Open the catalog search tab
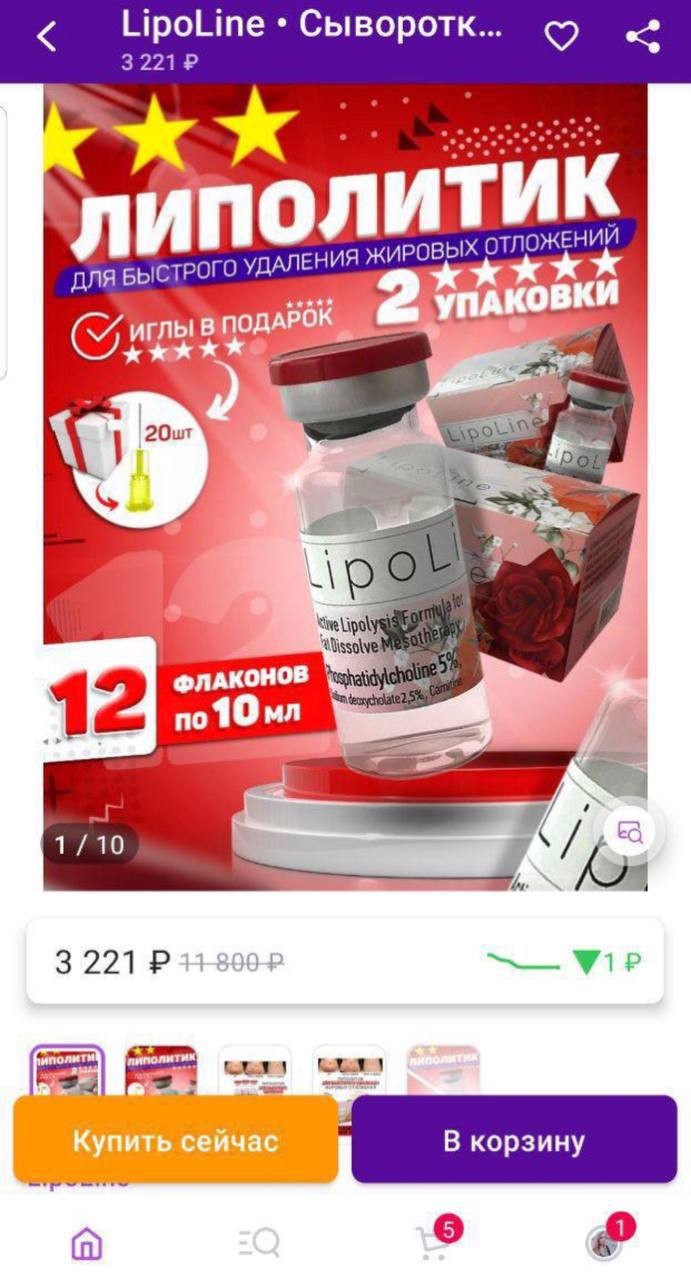Viewport: 691px width, 1280px height. [259, 1243]
